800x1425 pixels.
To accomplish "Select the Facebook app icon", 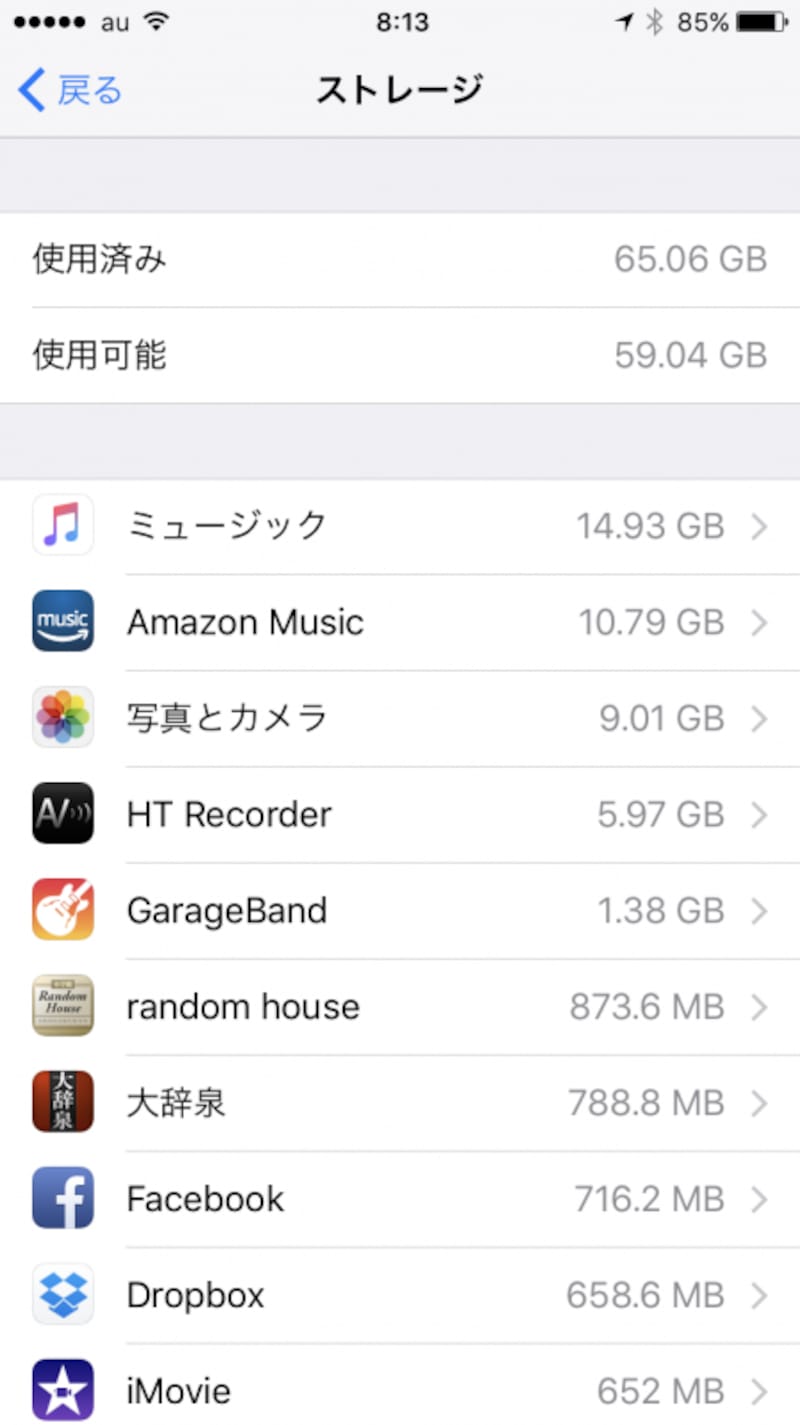I will coord(62,1197).
